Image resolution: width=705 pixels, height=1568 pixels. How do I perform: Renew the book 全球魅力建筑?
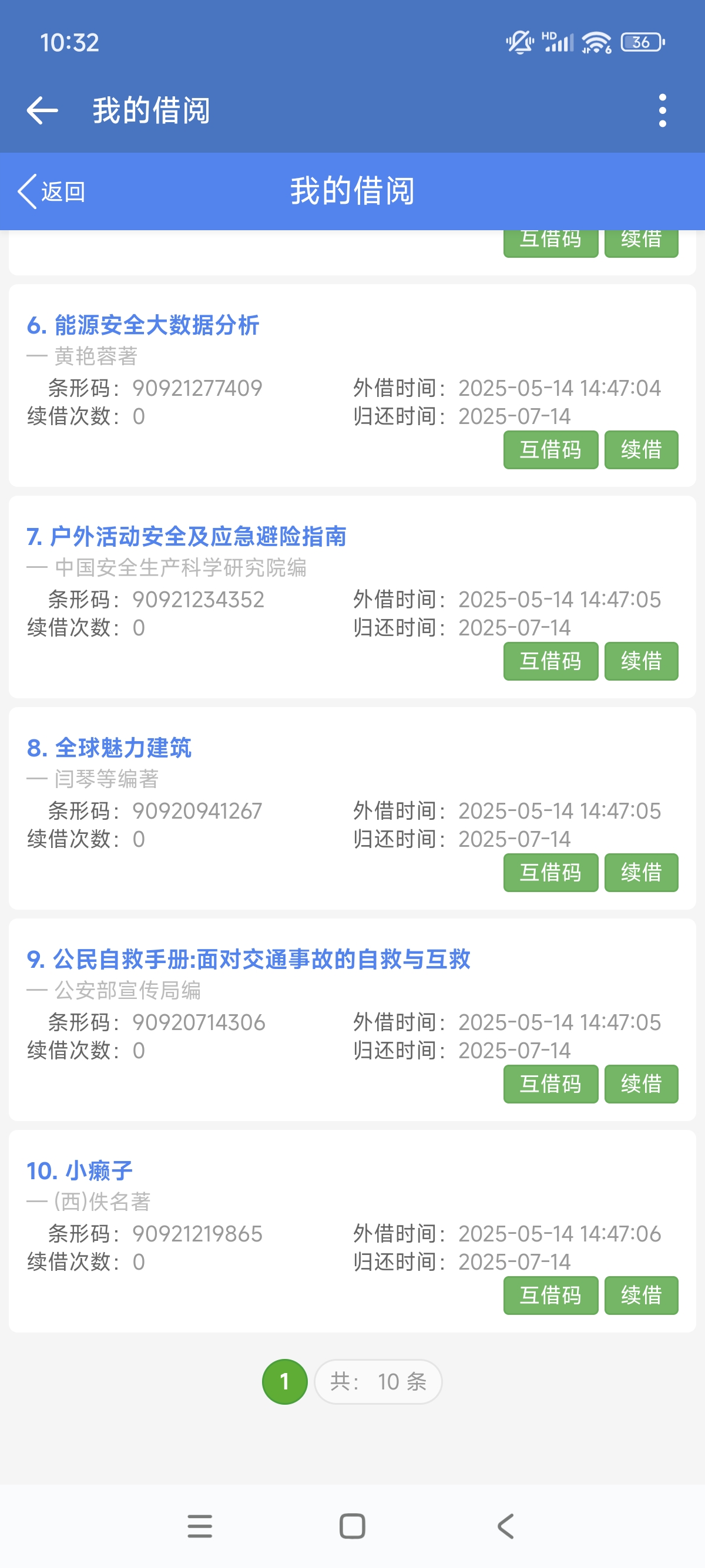tap(641, 872)
